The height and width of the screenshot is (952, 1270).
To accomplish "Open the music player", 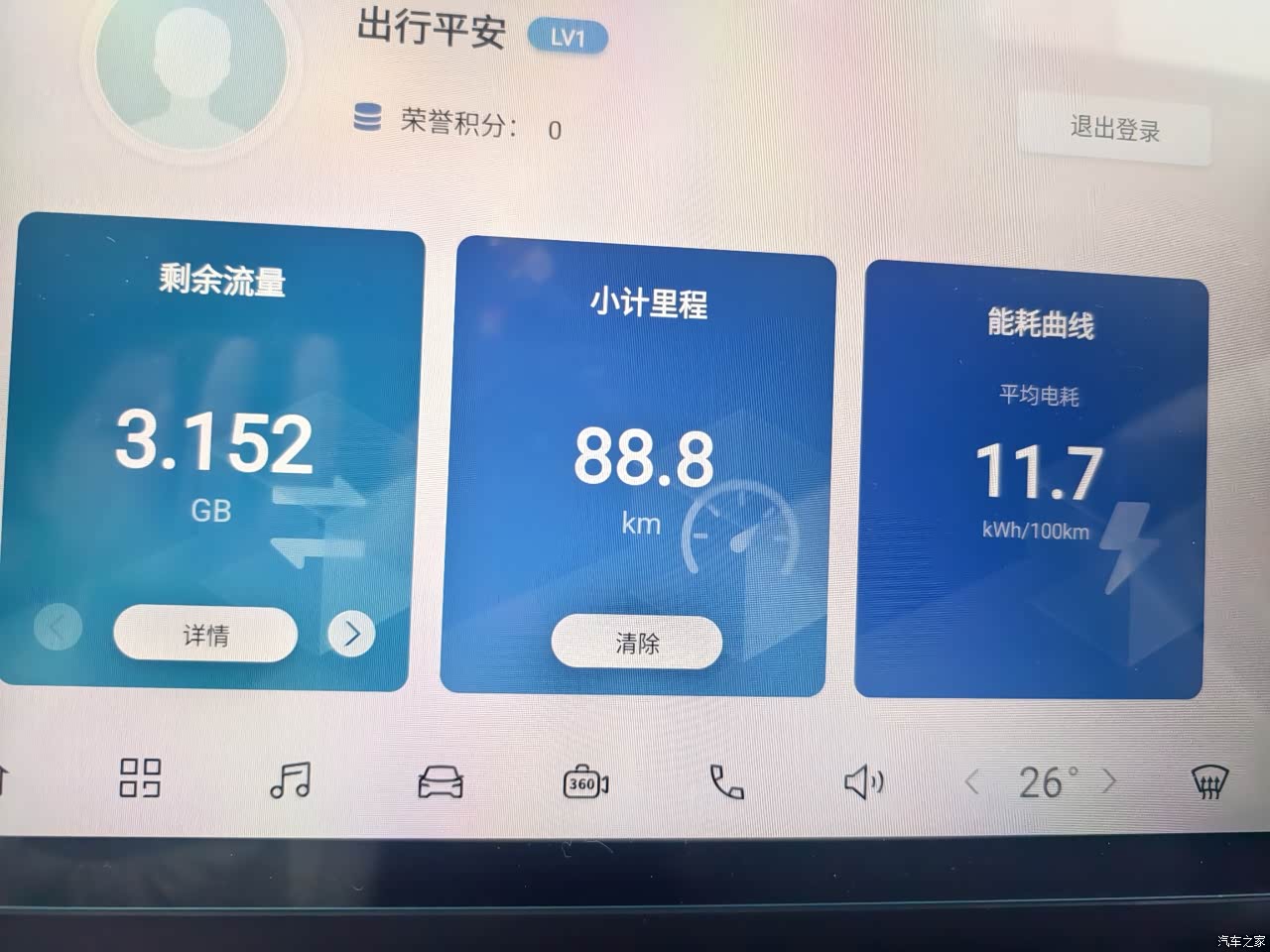I will (290, 780).
